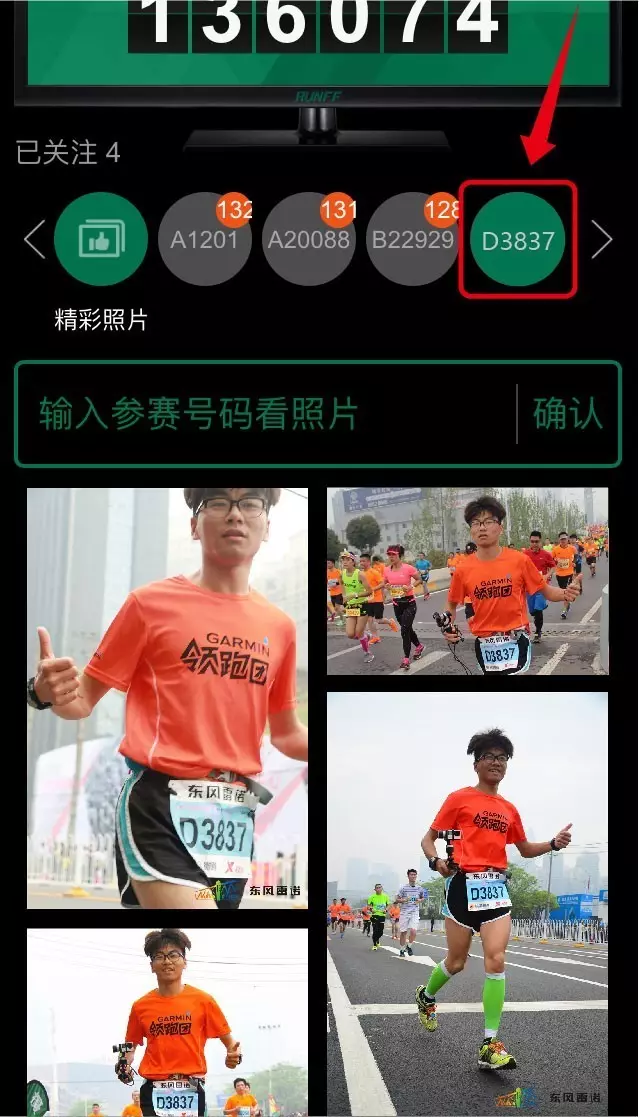Open the photo with the crowd of runners
The width and height of the screenshot is (639, 1117).
pos(467,581)
